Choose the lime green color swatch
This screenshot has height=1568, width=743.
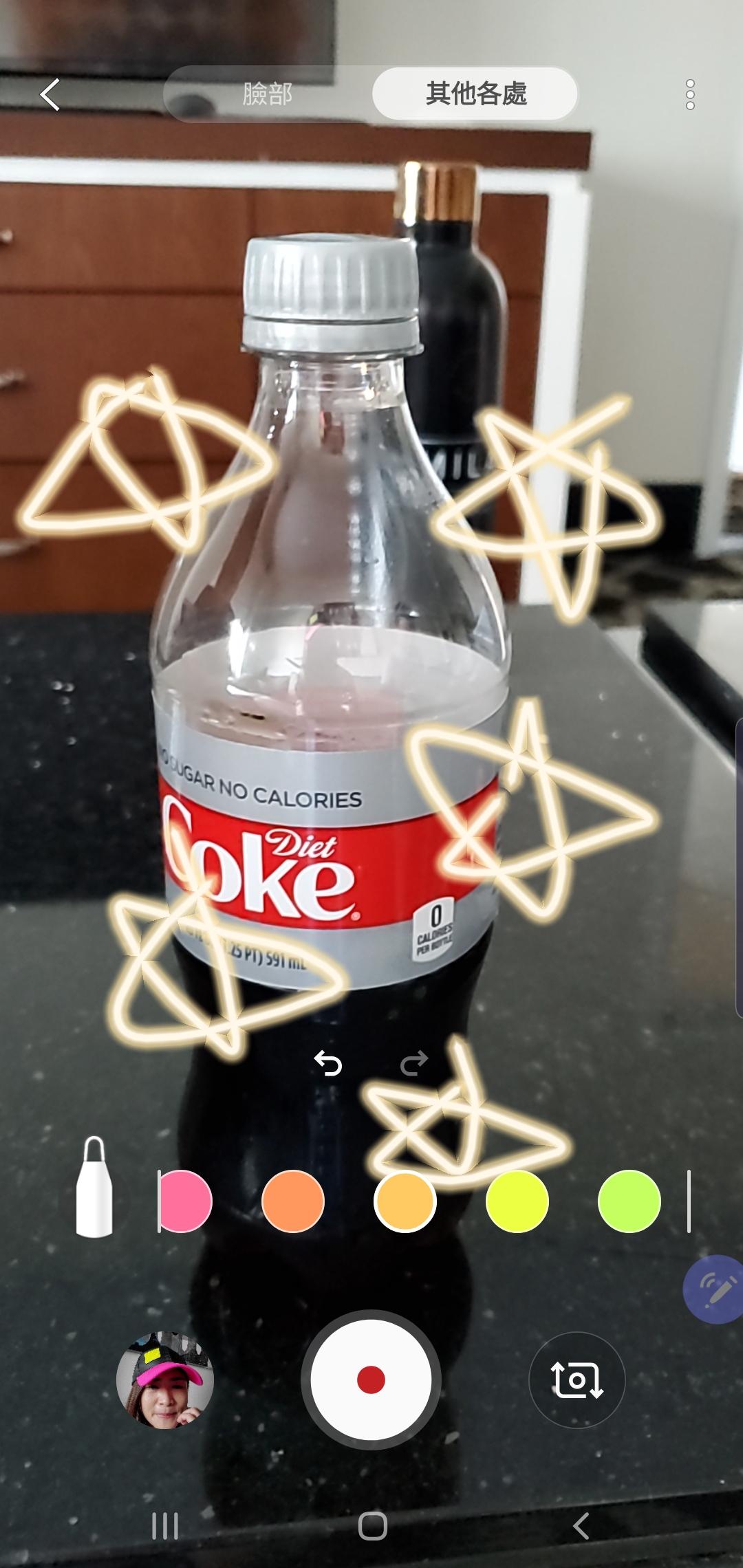pyautogui.click(x=629, y=1201)
